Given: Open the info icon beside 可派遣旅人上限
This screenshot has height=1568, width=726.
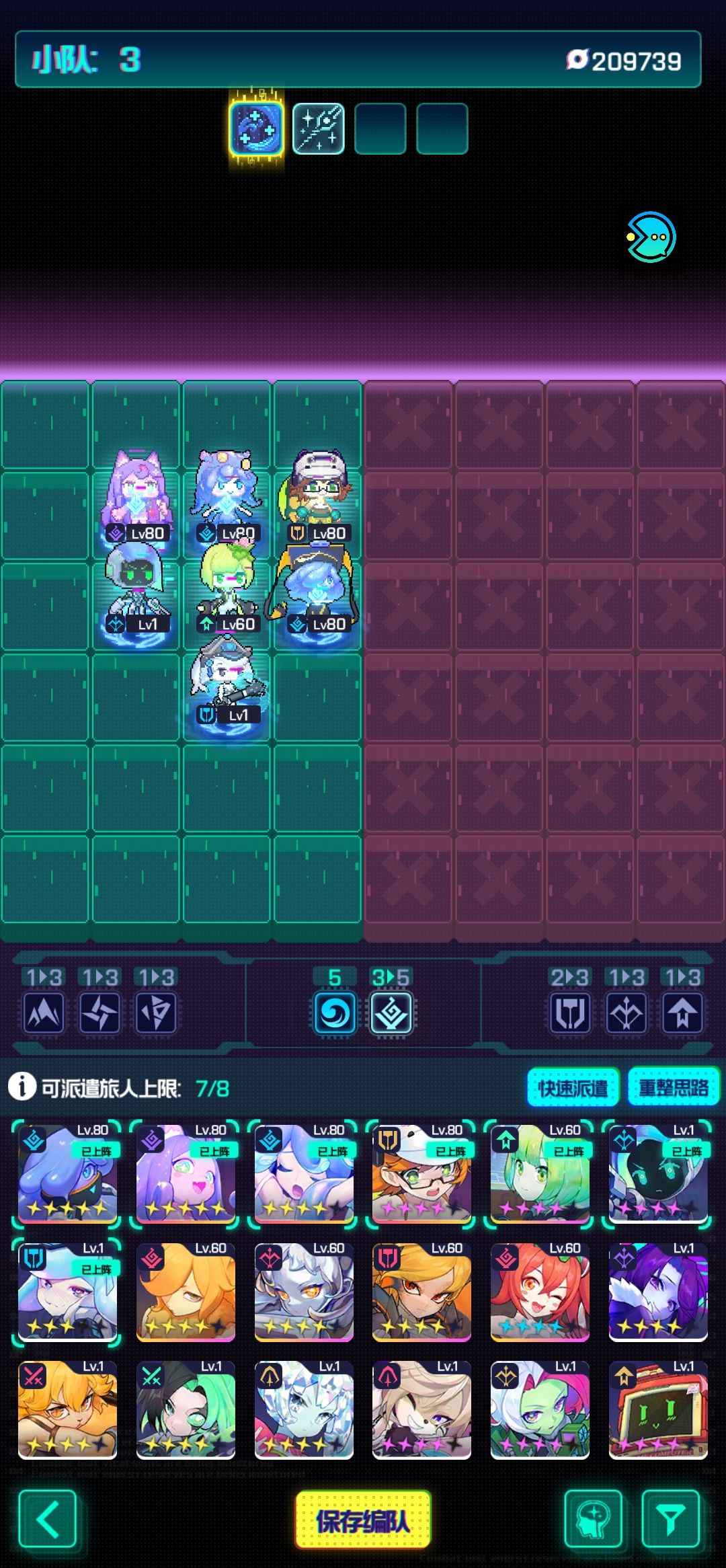Looking at the screenshot, I should (22, 1087).
